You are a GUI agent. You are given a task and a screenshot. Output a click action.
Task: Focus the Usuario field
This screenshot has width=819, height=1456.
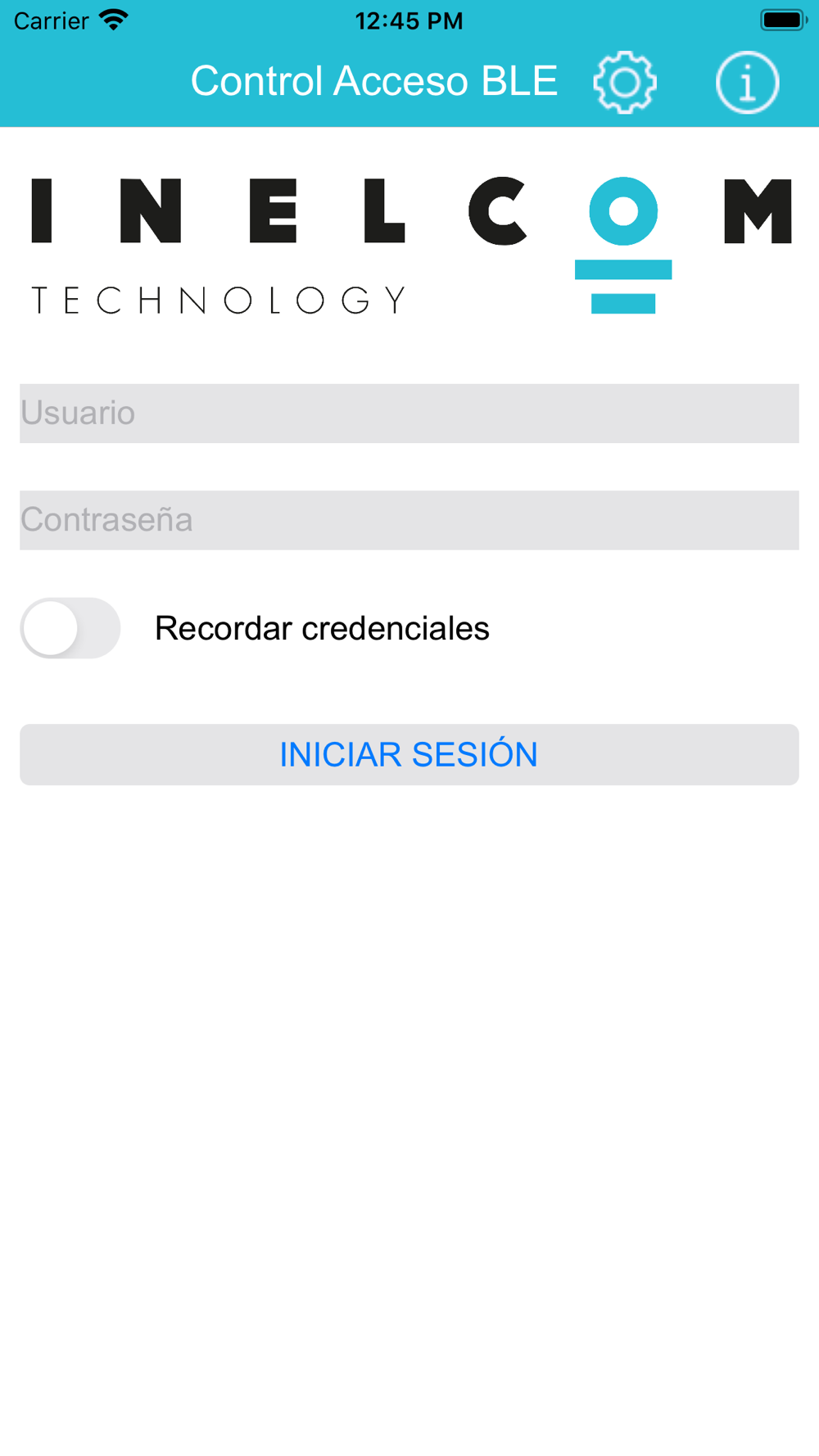[x=409, y=414]
